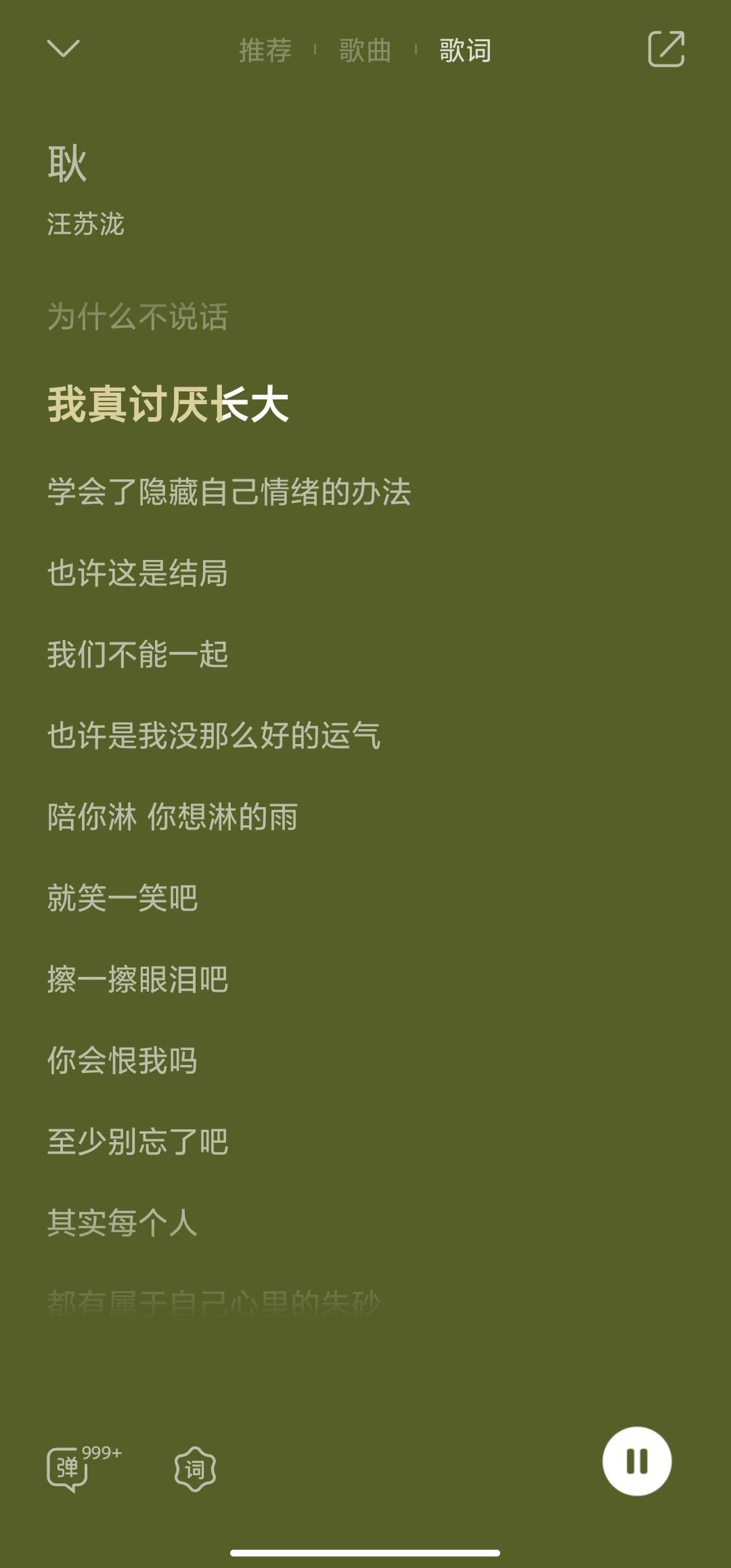Share this song's lyrics
The width and height of the screenshot is (731, 1568).
click(666, 49)
